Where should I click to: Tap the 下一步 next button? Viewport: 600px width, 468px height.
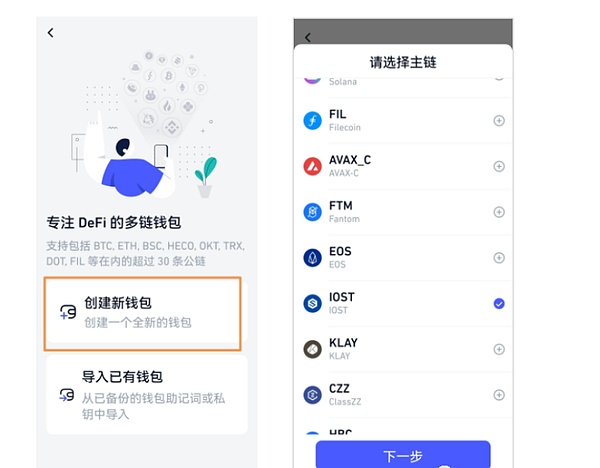click(x=403, y=456)
